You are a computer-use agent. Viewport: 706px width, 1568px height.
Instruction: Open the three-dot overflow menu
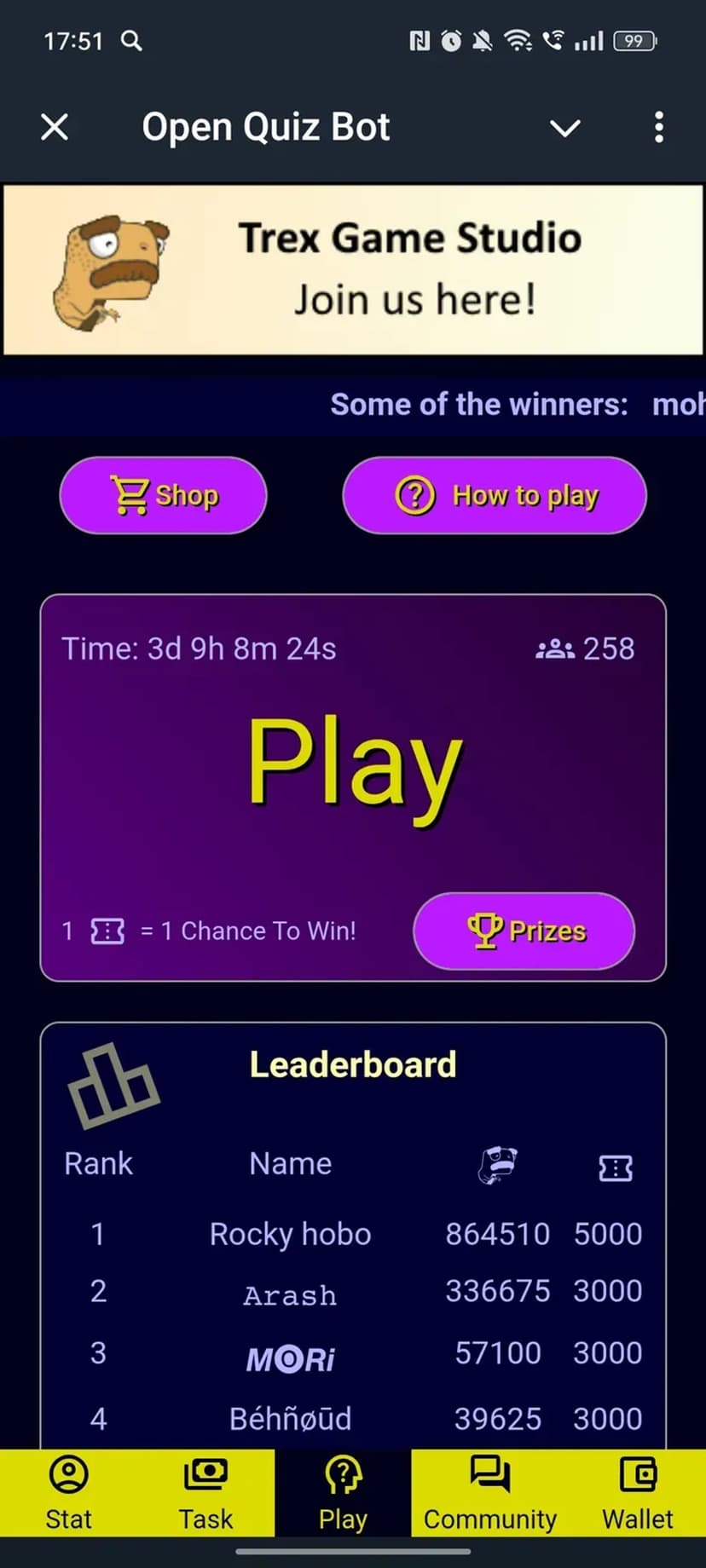(x=658, y=128)
